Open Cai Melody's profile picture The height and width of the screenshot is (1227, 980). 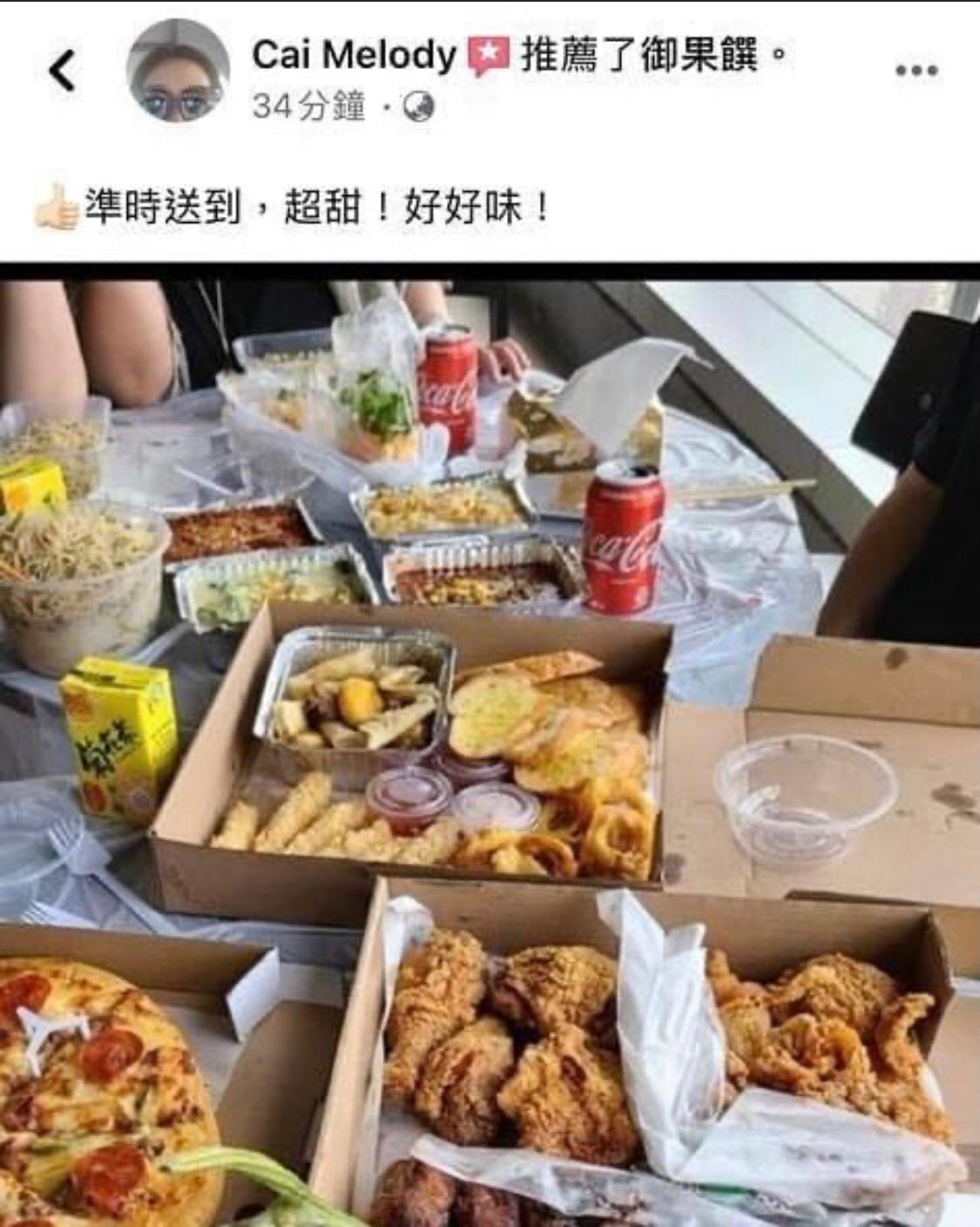coord(178,71)
